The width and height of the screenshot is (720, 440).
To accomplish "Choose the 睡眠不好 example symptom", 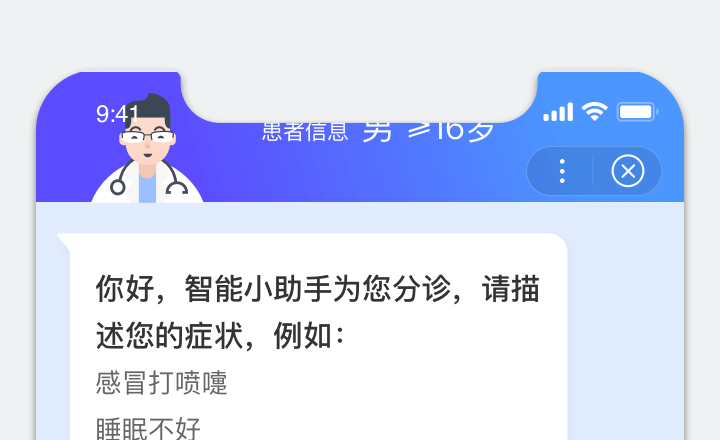I will [148, 428].
